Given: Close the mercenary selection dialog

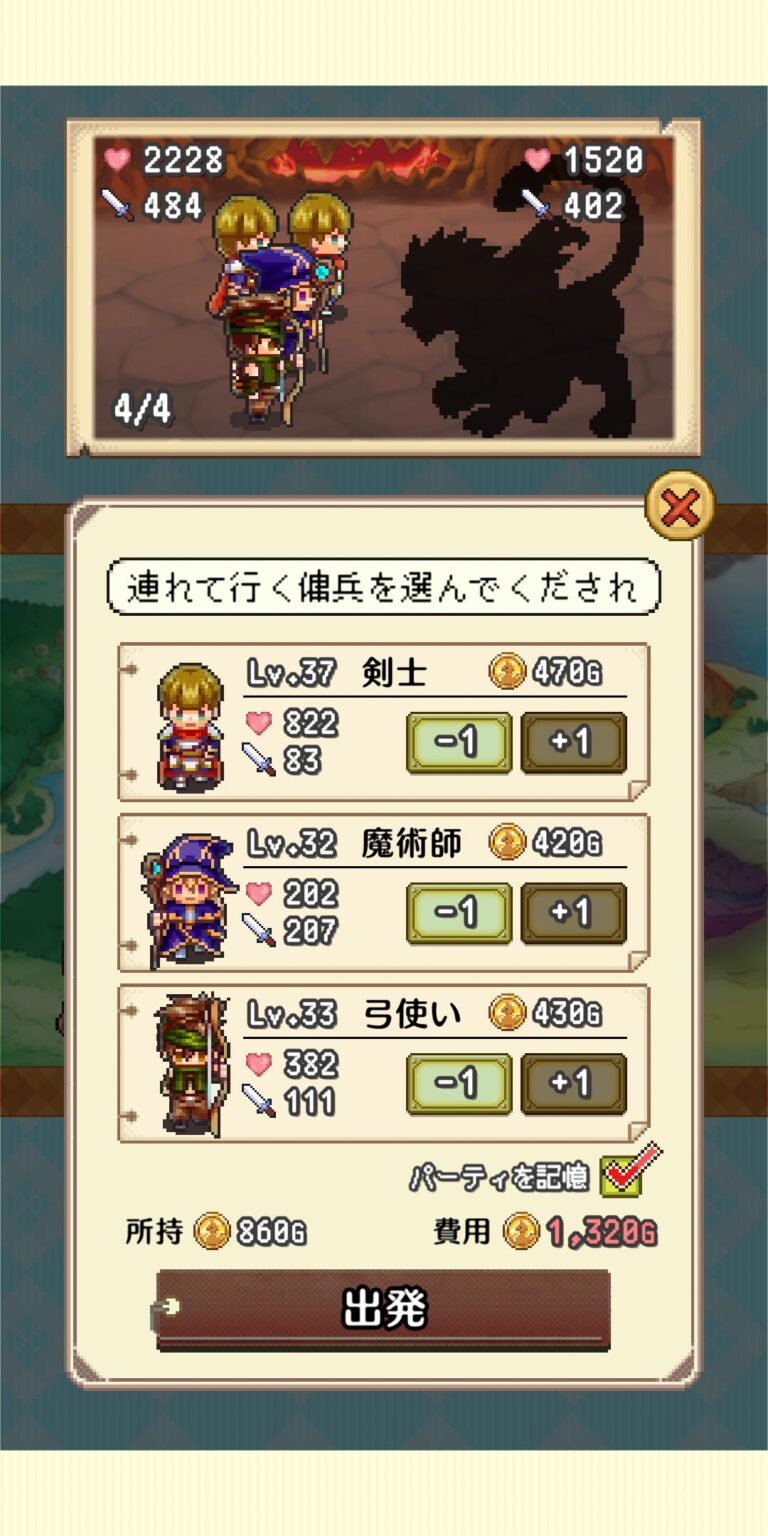Looking at the screenshot, I should coord(680,507).
